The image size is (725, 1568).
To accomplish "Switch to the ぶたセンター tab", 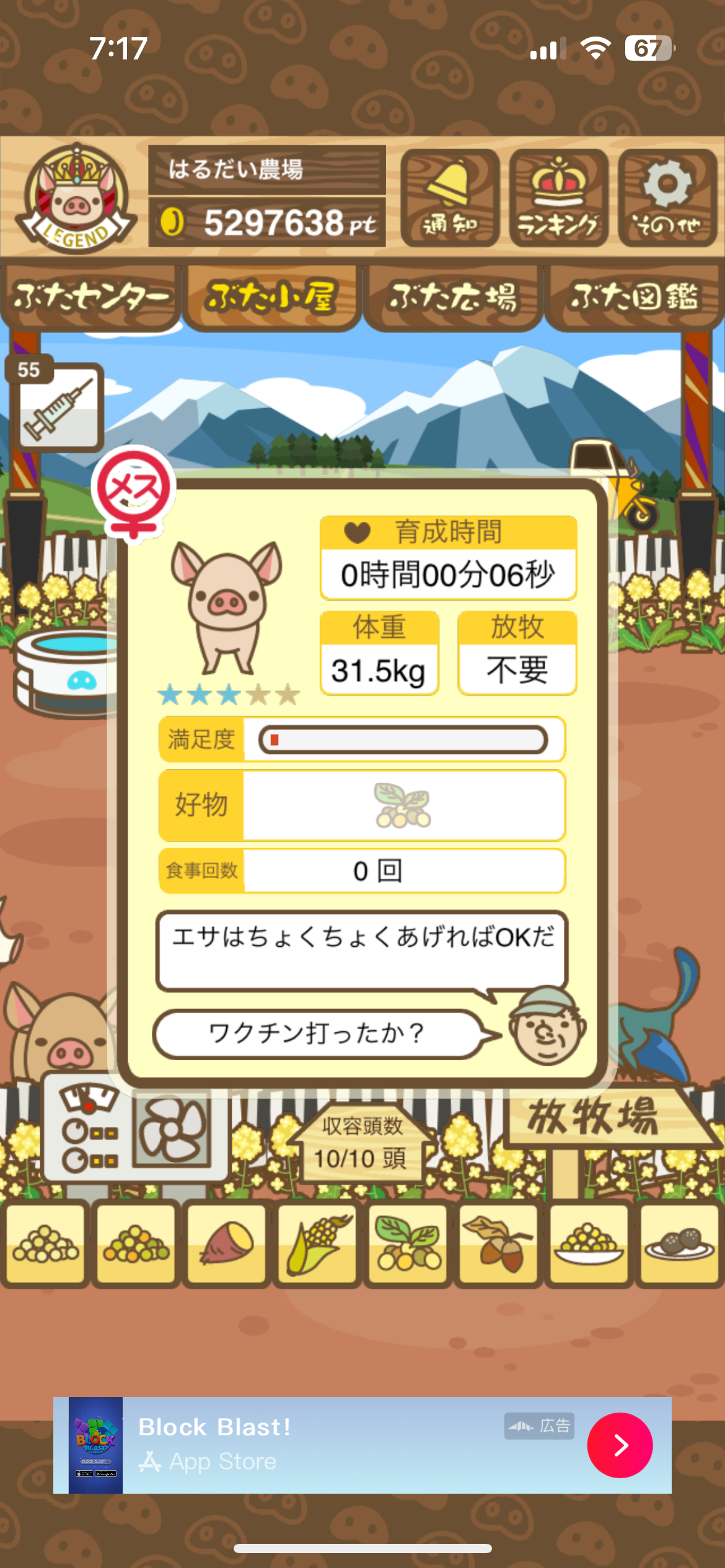I will pyautogui.click(x=90, y=297).
